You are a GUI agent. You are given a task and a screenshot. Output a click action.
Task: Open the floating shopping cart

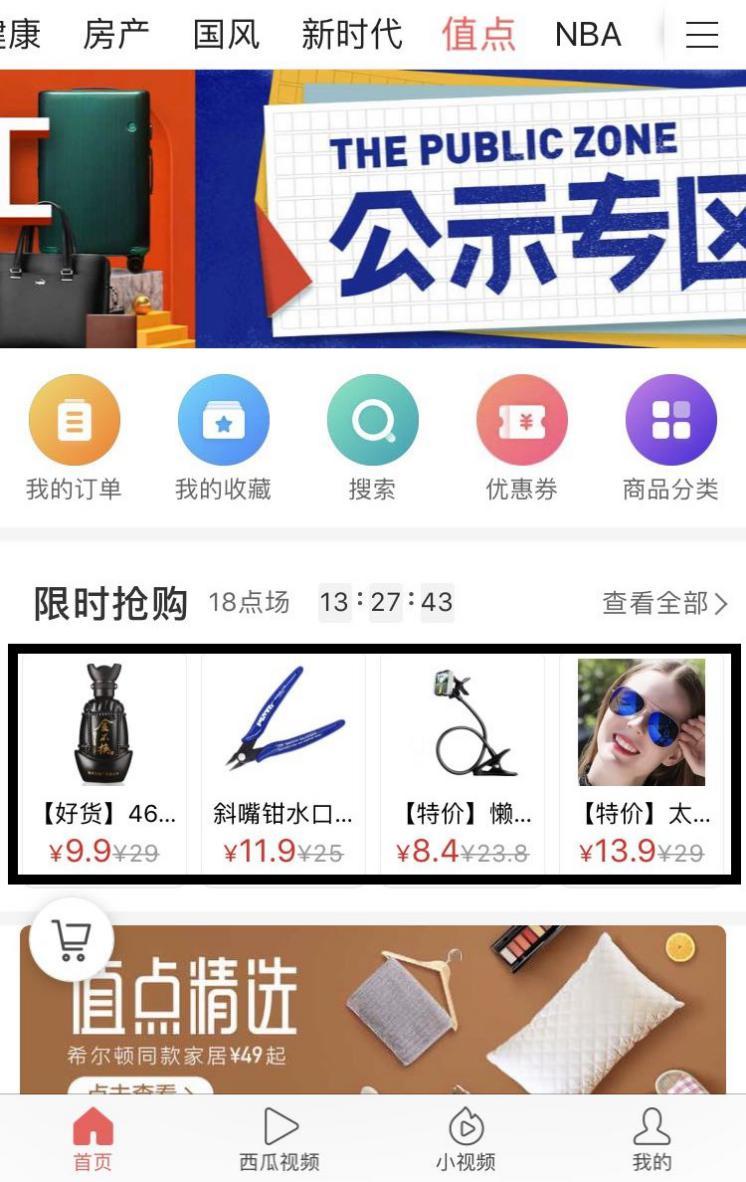pos(71,939)
